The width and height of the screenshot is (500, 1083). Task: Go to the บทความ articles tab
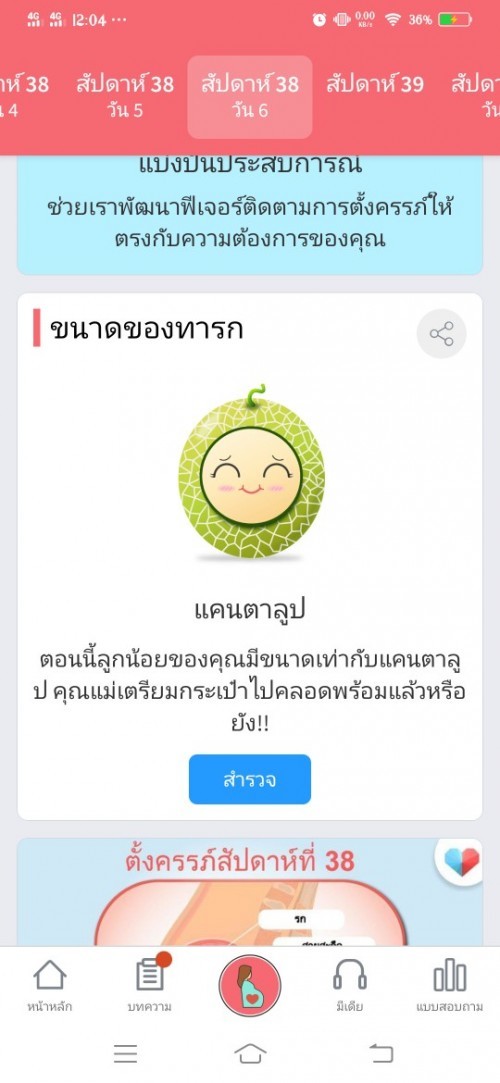point(150,986)
